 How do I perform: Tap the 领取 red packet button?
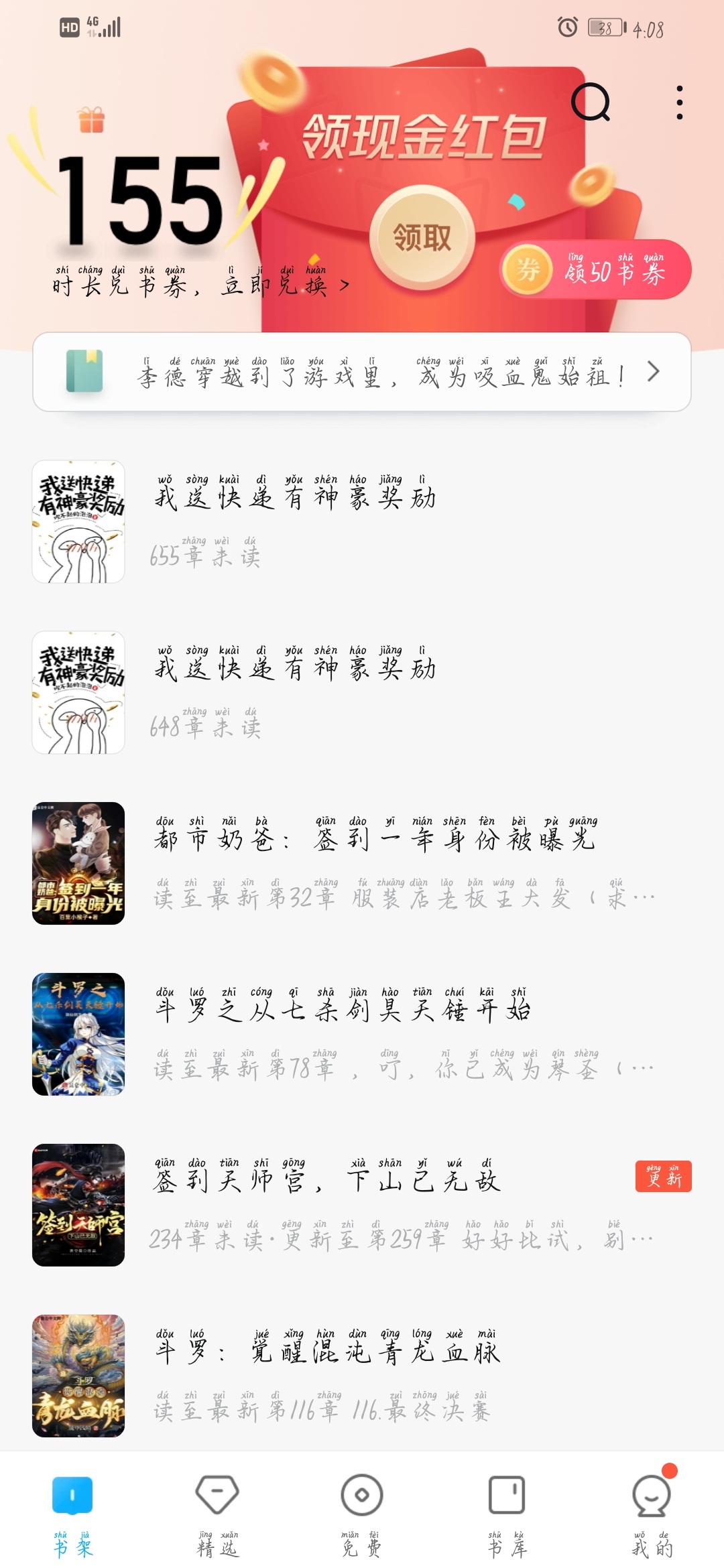[422, 237]
